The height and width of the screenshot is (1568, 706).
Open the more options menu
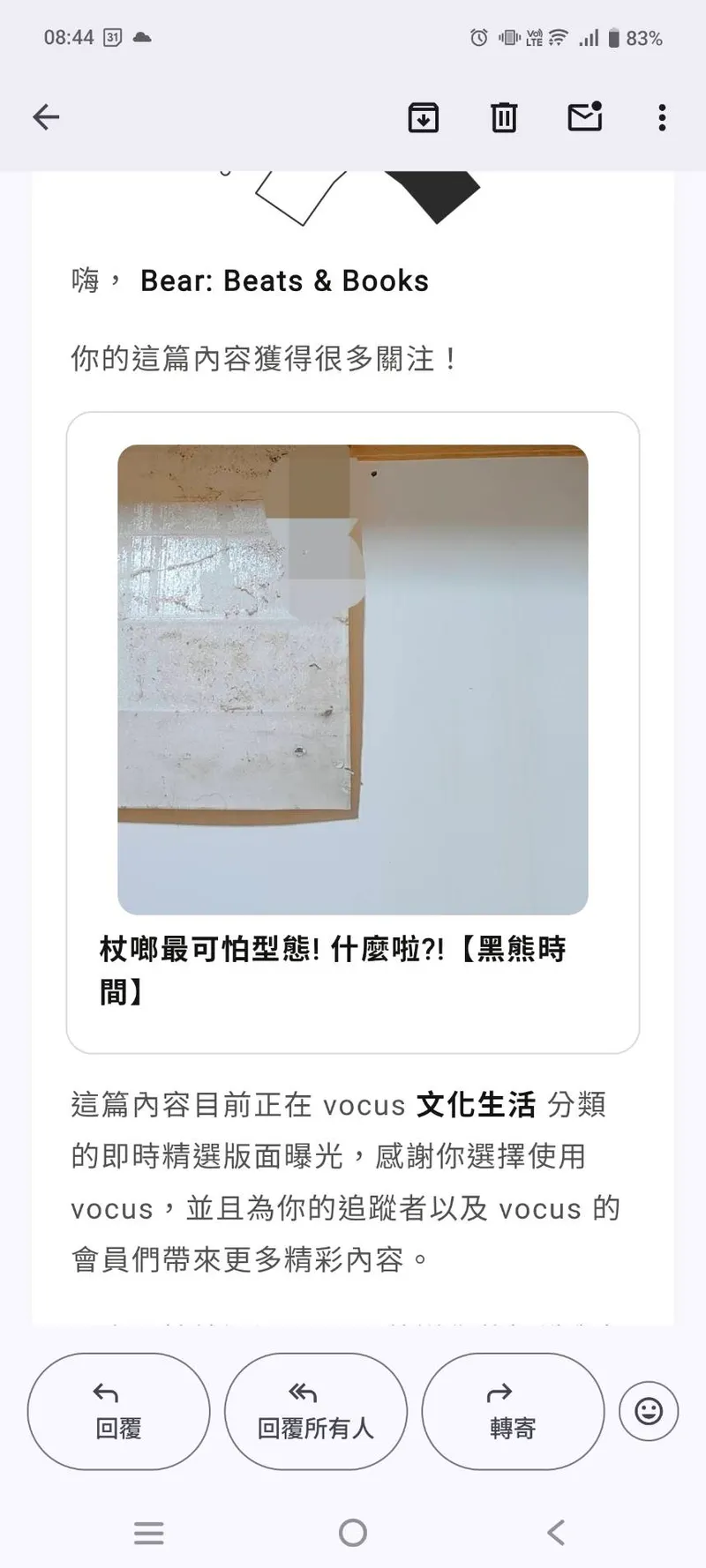pyautogui.click(x=662, y=117)
